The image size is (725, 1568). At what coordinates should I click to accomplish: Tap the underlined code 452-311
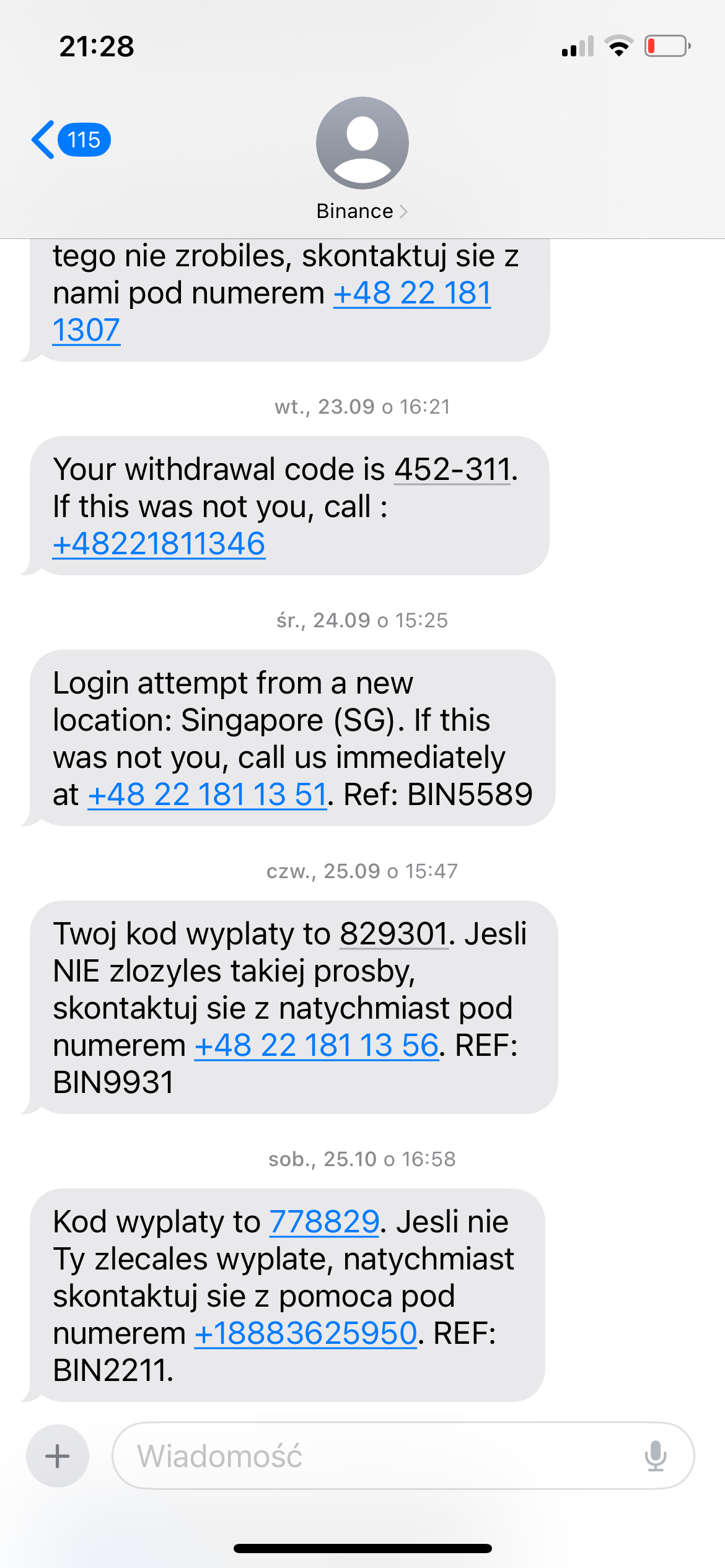tap(452, 469)
